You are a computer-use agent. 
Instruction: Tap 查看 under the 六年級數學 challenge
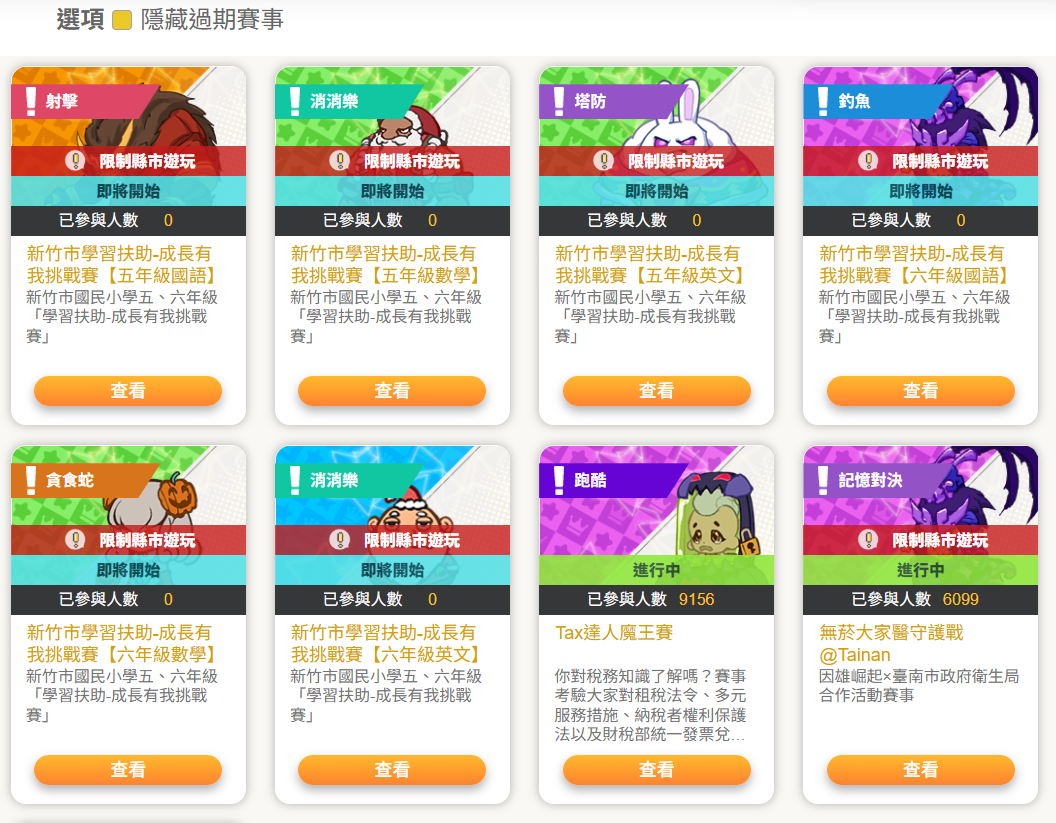pyautogui.click(x=128, y=770)
